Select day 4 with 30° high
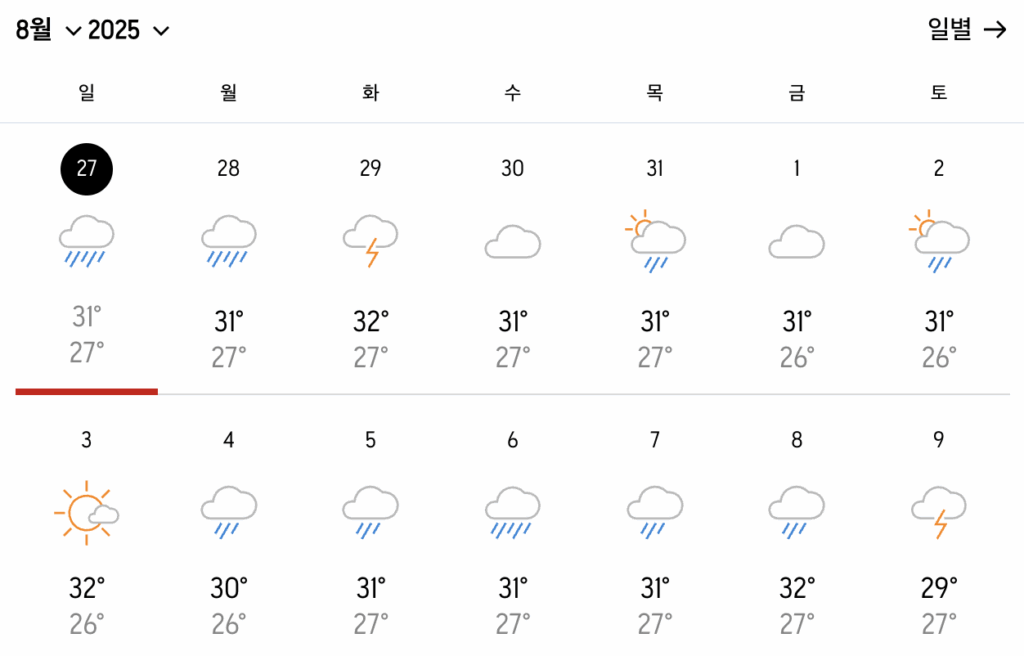The width and height of the screenshot is (1024, 656). 229,530
